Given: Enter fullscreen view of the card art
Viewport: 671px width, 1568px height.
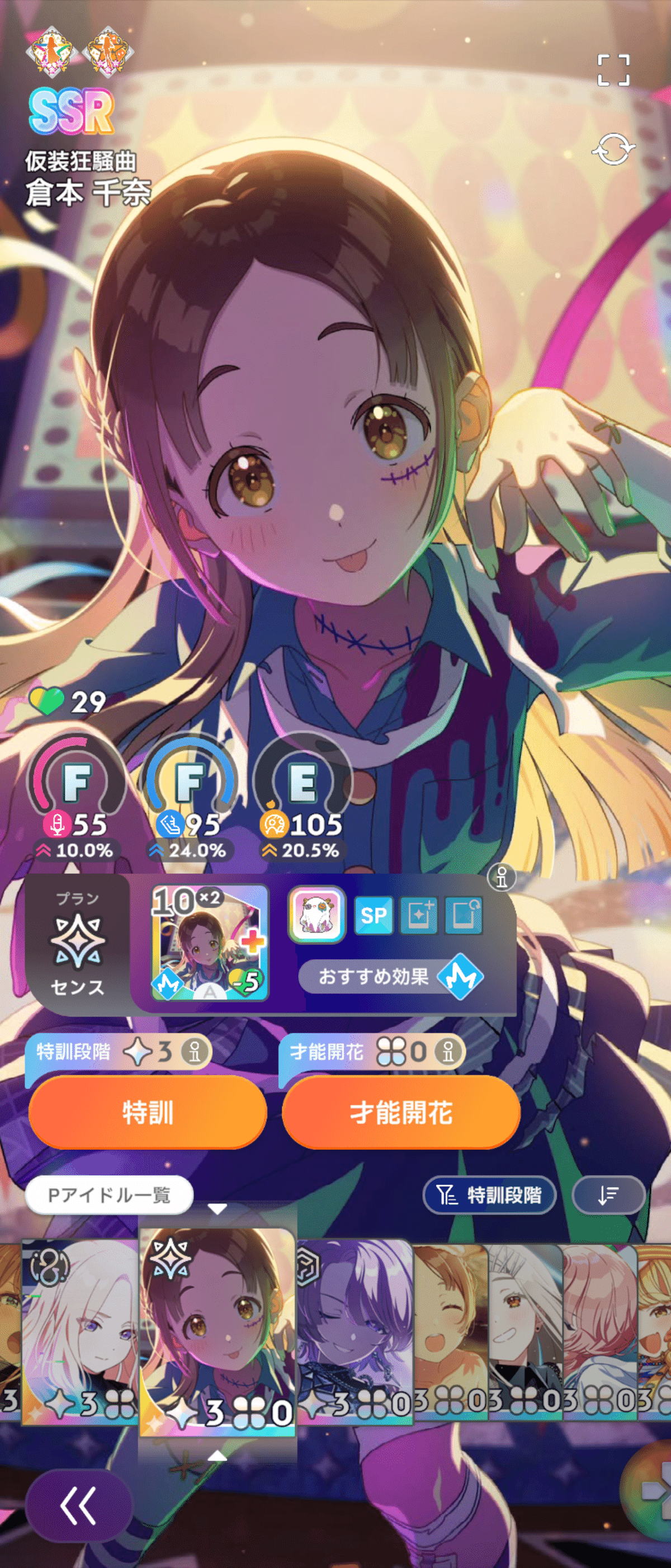Looking at the screenshot, I should (x=613, y=70).
